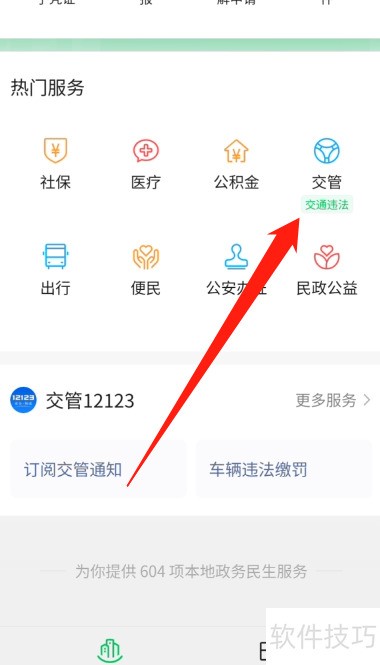This screenshot has width=380, height=665.
Task: View 更多服务 for 交管12123
Action: (333, 400)
